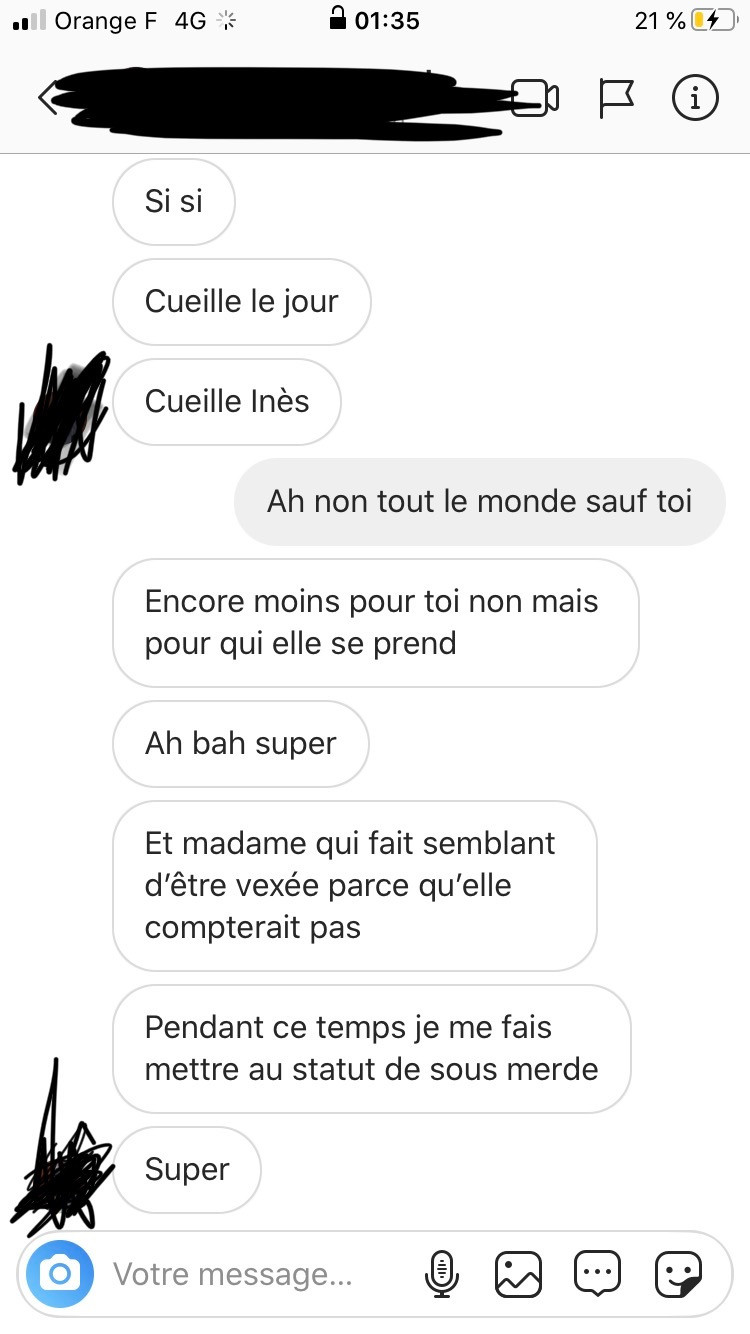The width and height of the screenshot is (750, 1334).
Task: Record a voice message with the microphone
Action: tap(440, 1274)
